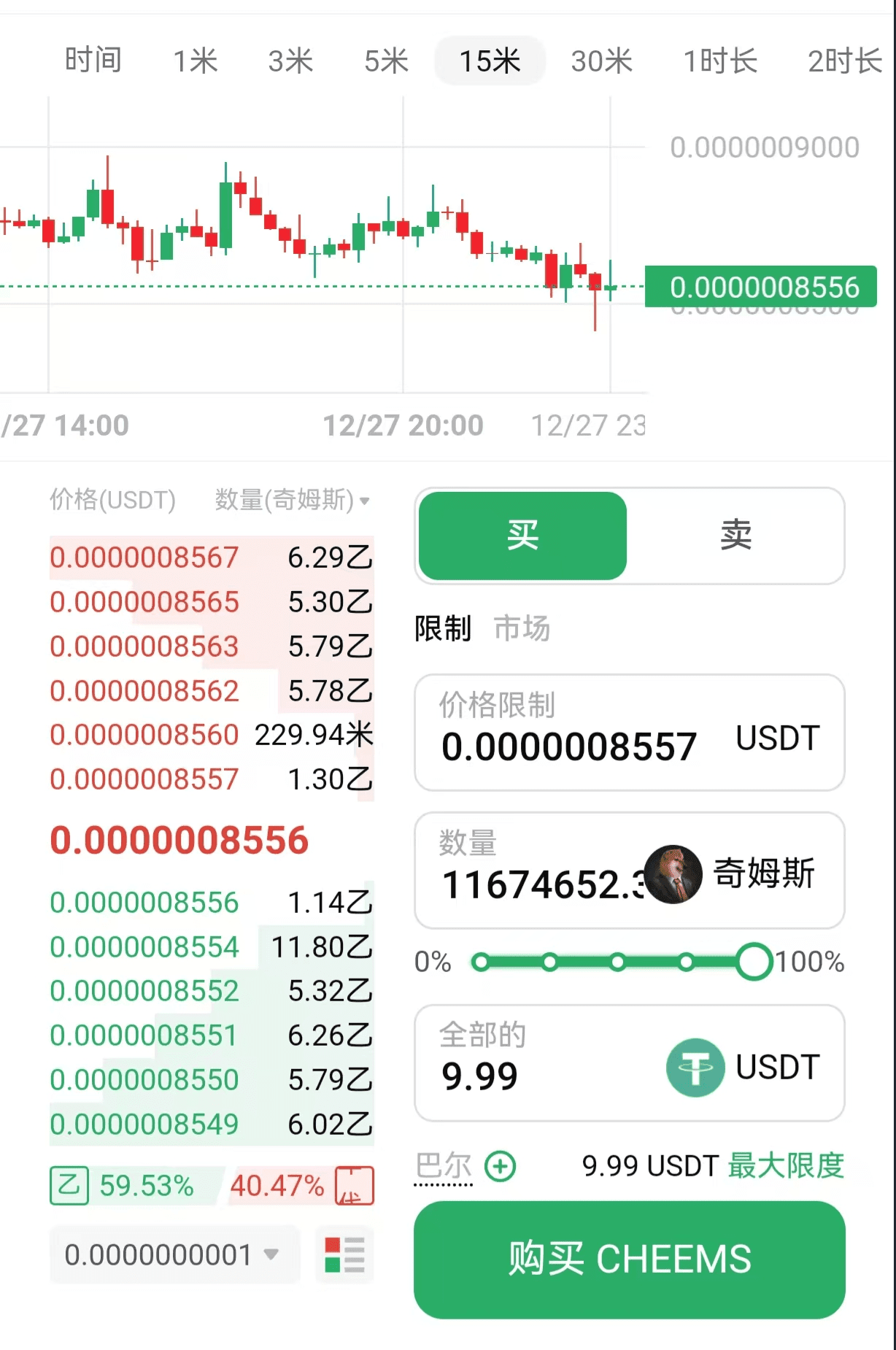Tap 购买 CHEEMS to place order
The width and height of the screenshot is (896, 1350).
click(629, 1260)
